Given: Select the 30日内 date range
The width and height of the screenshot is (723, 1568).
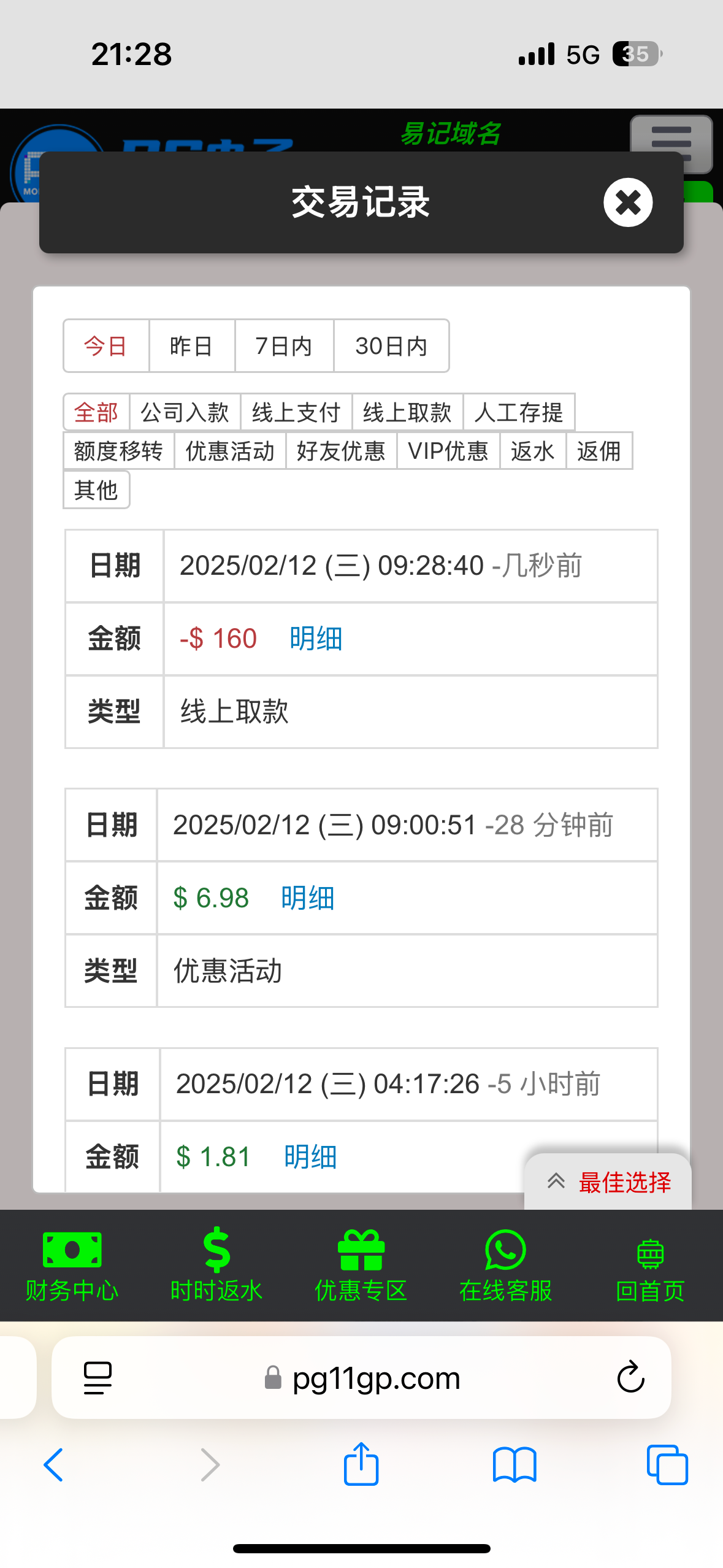Looking at the screenshot, I should [x=391, y=346].
